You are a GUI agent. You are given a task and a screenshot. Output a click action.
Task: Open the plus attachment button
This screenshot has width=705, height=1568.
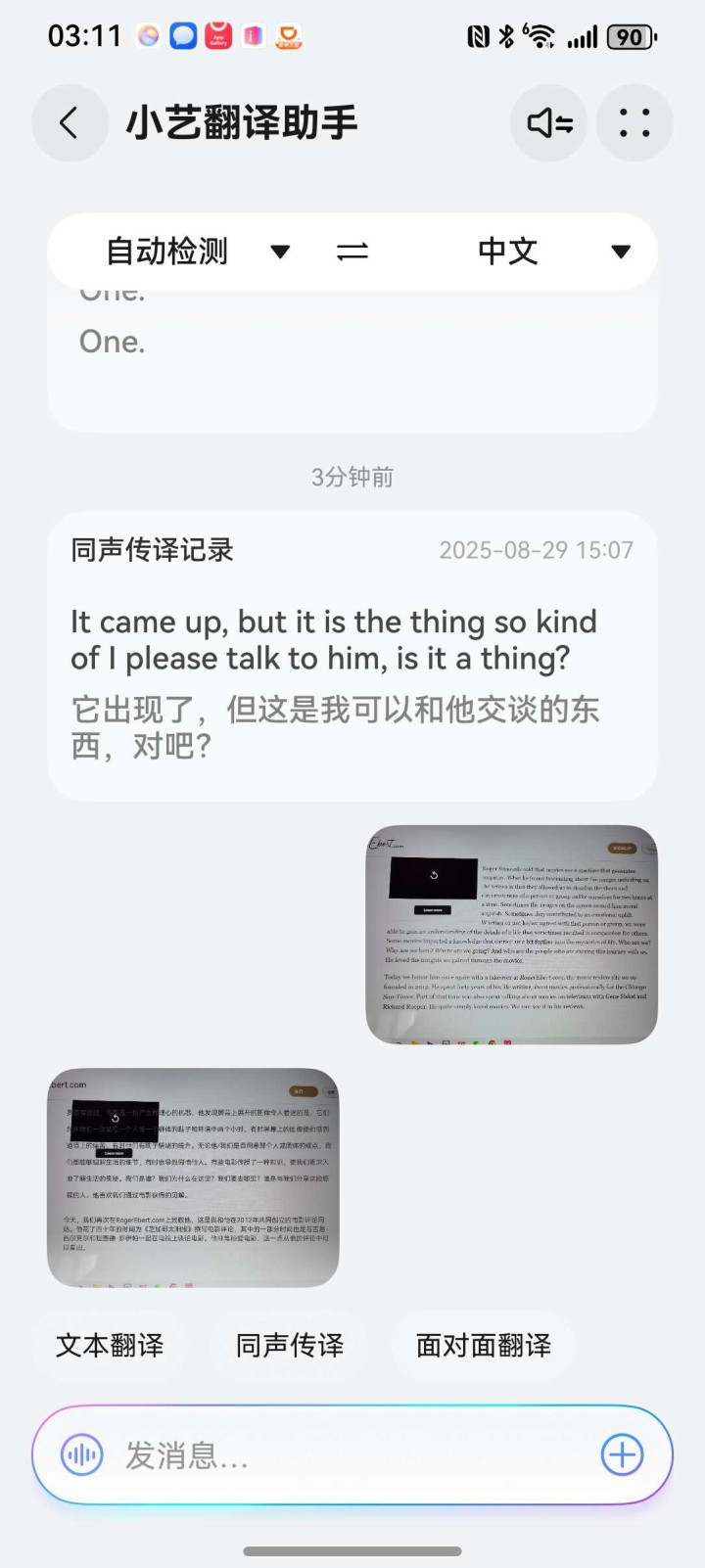[x=622, y=1455]
